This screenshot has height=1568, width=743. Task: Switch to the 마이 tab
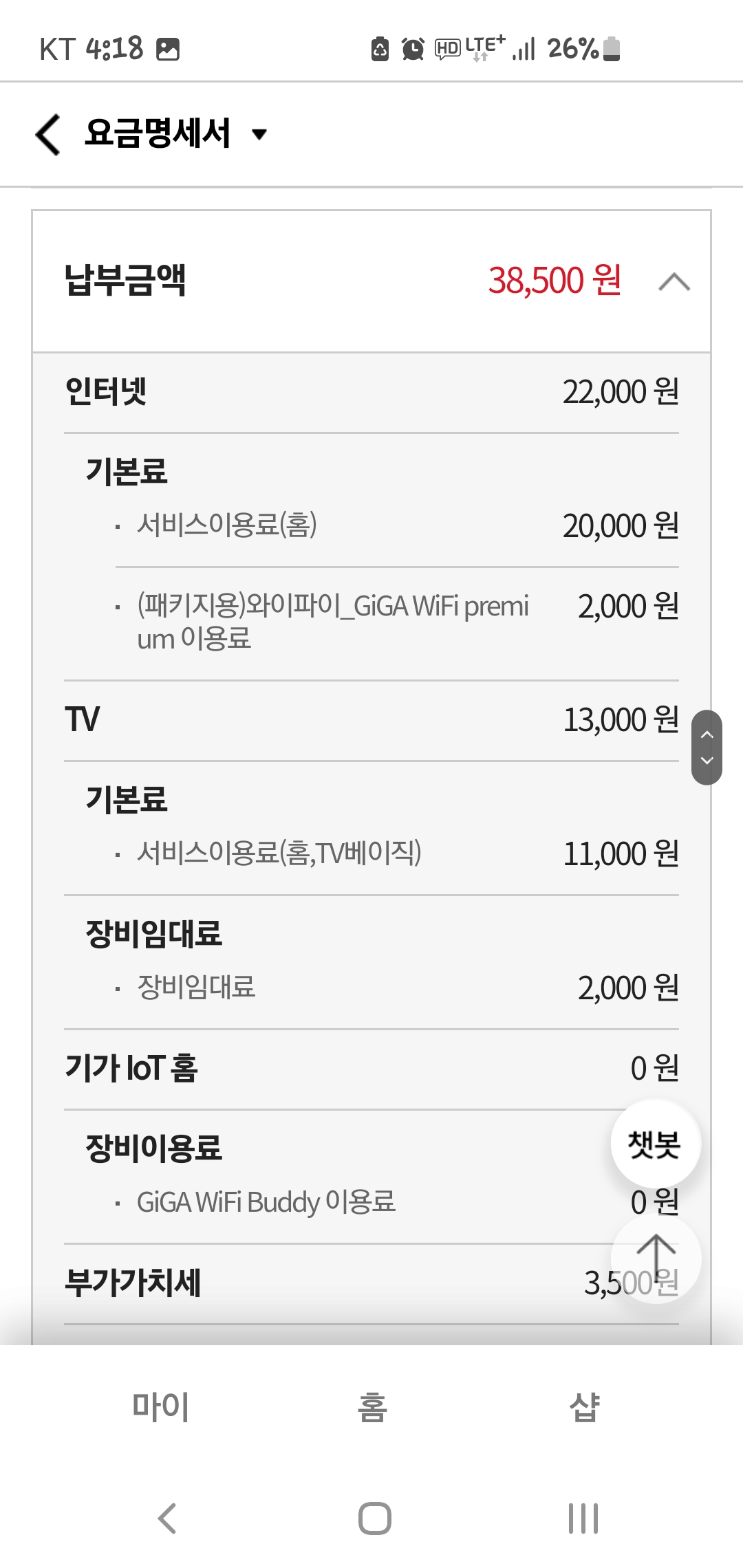tap(160, 1407)
